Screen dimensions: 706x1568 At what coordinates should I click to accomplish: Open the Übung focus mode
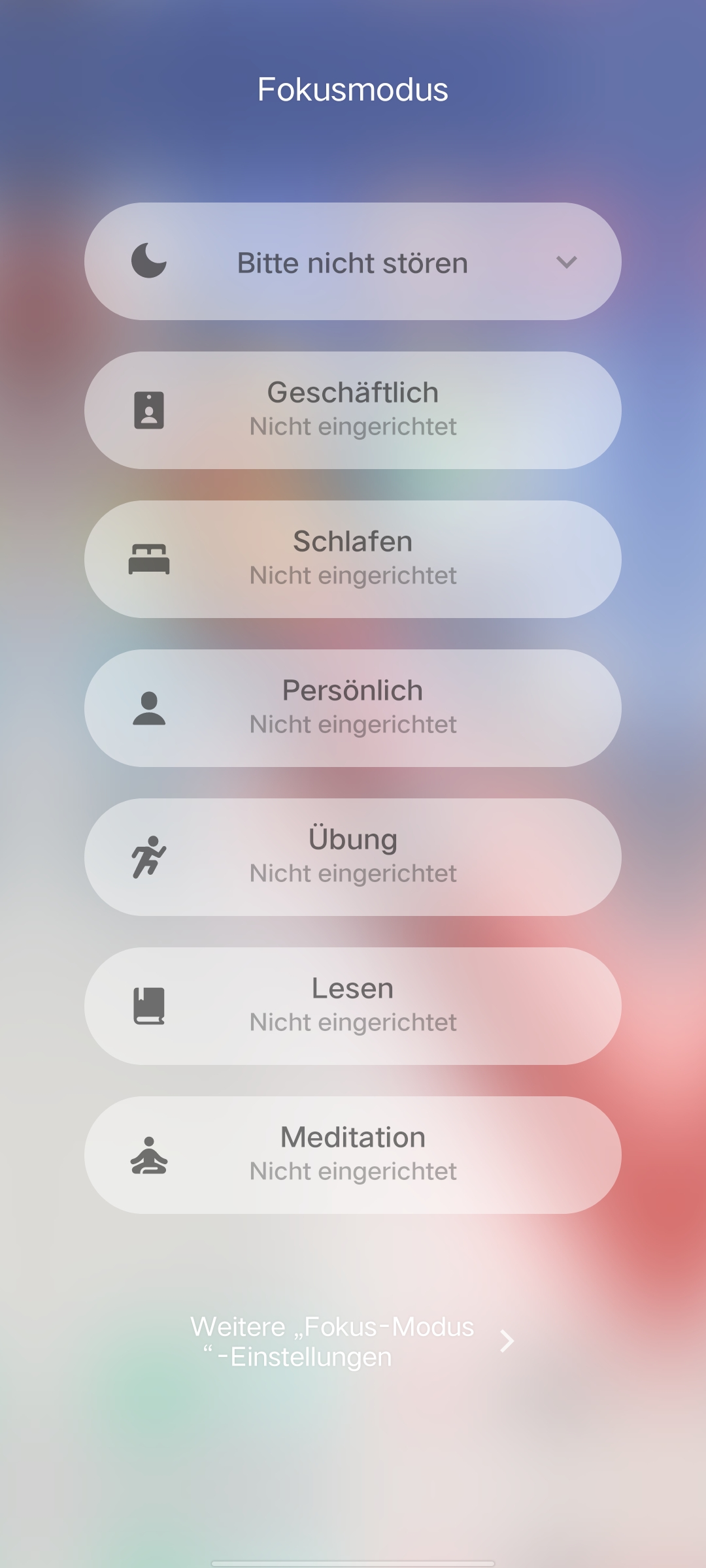coord(352,857)
